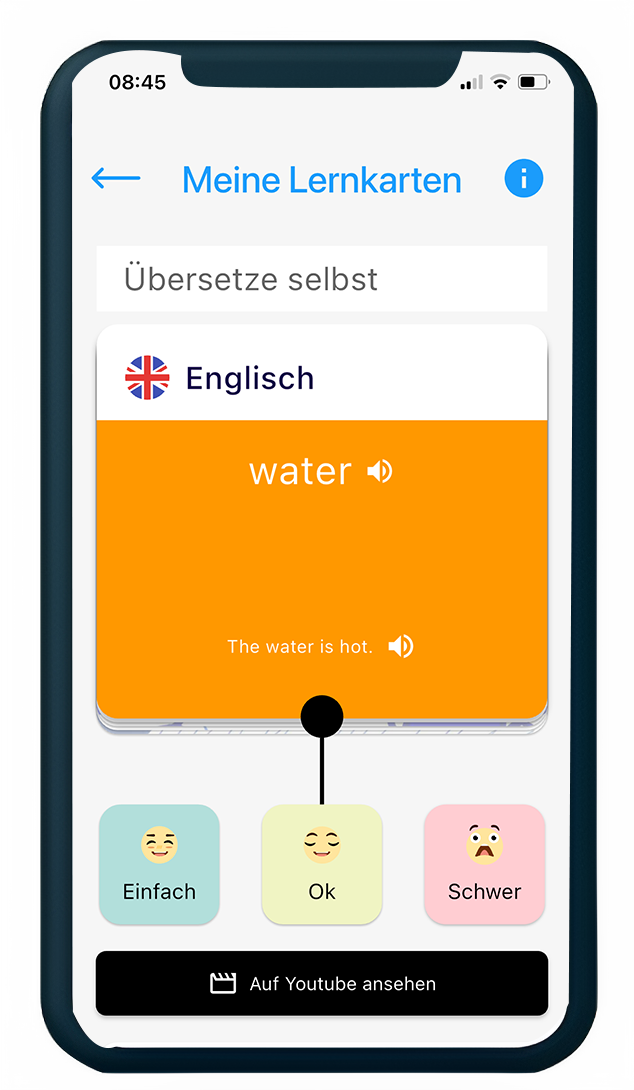Rate this card as Einfach
The width and height of the screenshot is (634, 1090).
click(159, 864)
